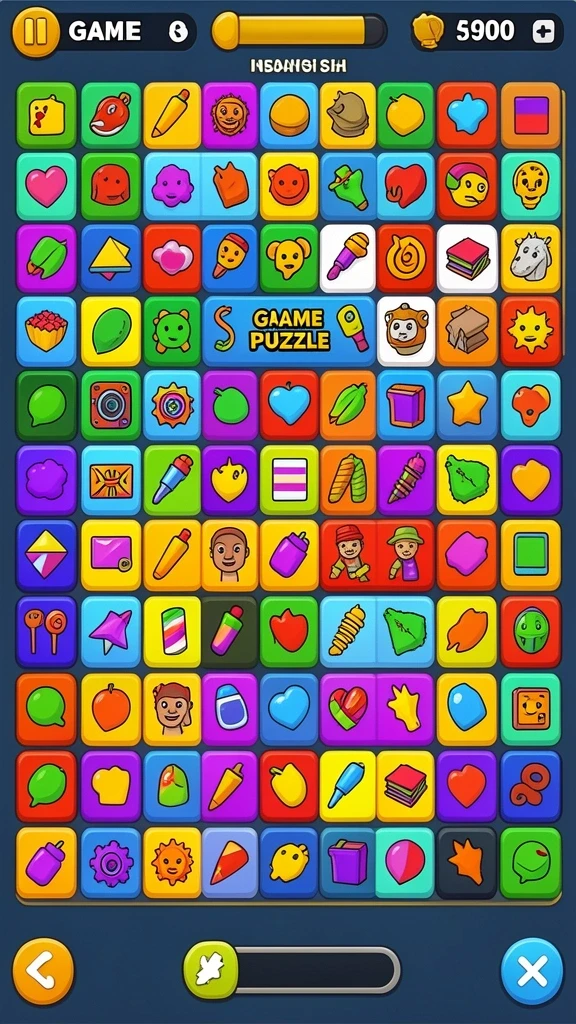Tap the microphone tile on white background
Viewport: 576px width, 1024px height.
click(348, 259)
